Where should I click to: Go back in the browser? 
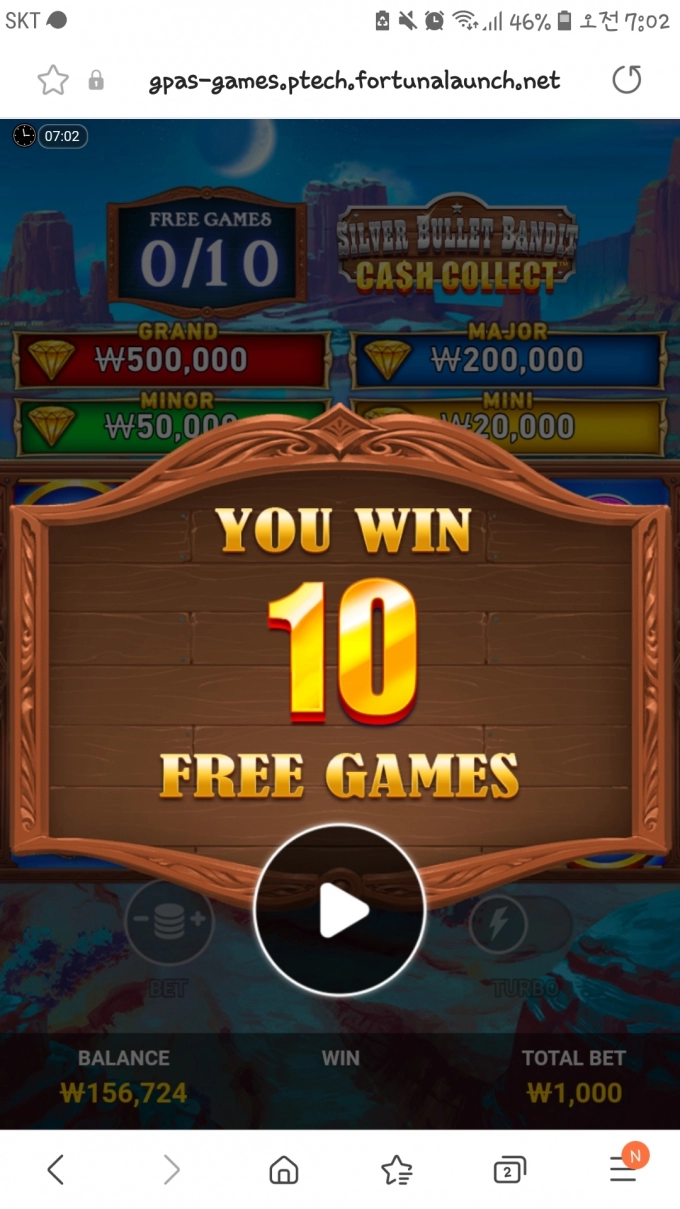56,1169
